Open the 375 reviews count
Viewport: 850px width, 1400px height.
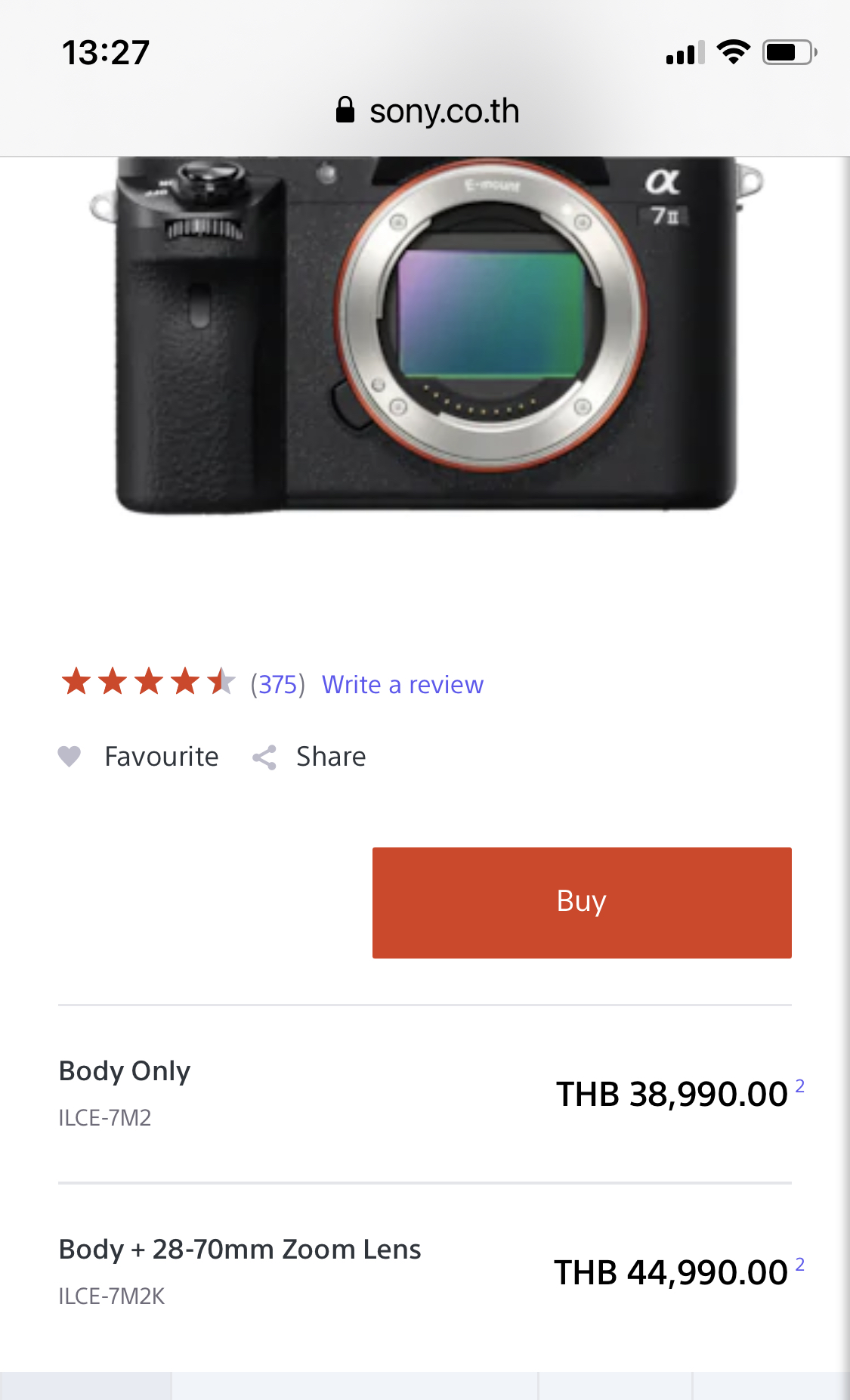[277, 685]
